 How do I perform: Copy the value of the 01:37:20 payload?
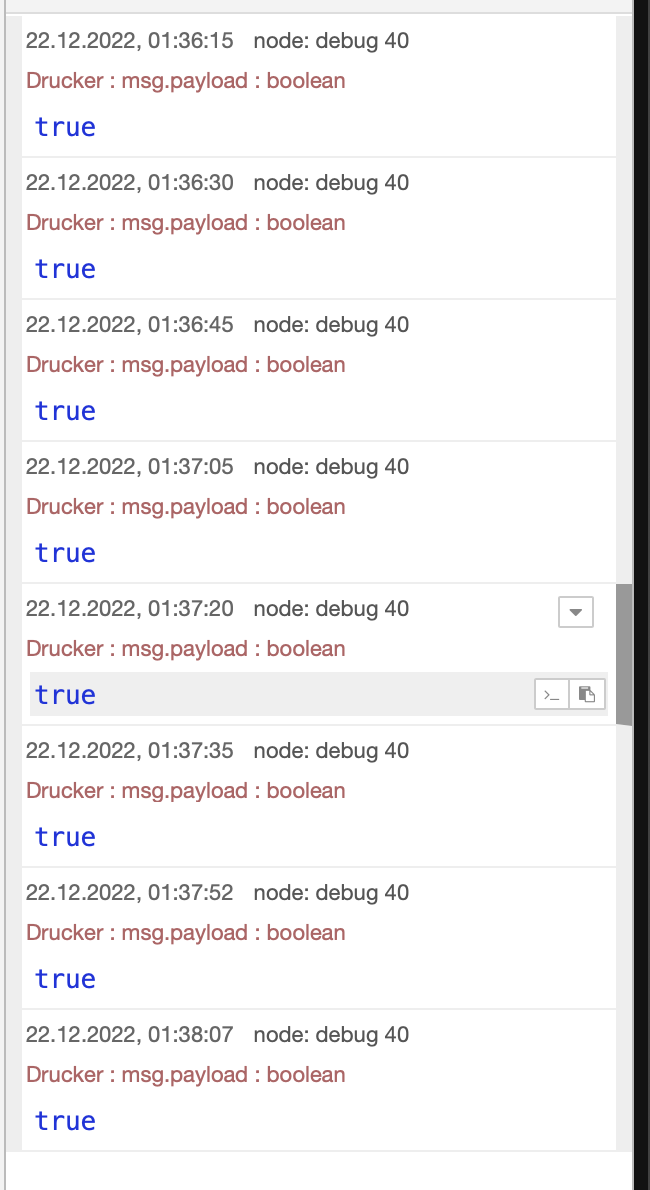pyautogui.click(x=588, y=694)
